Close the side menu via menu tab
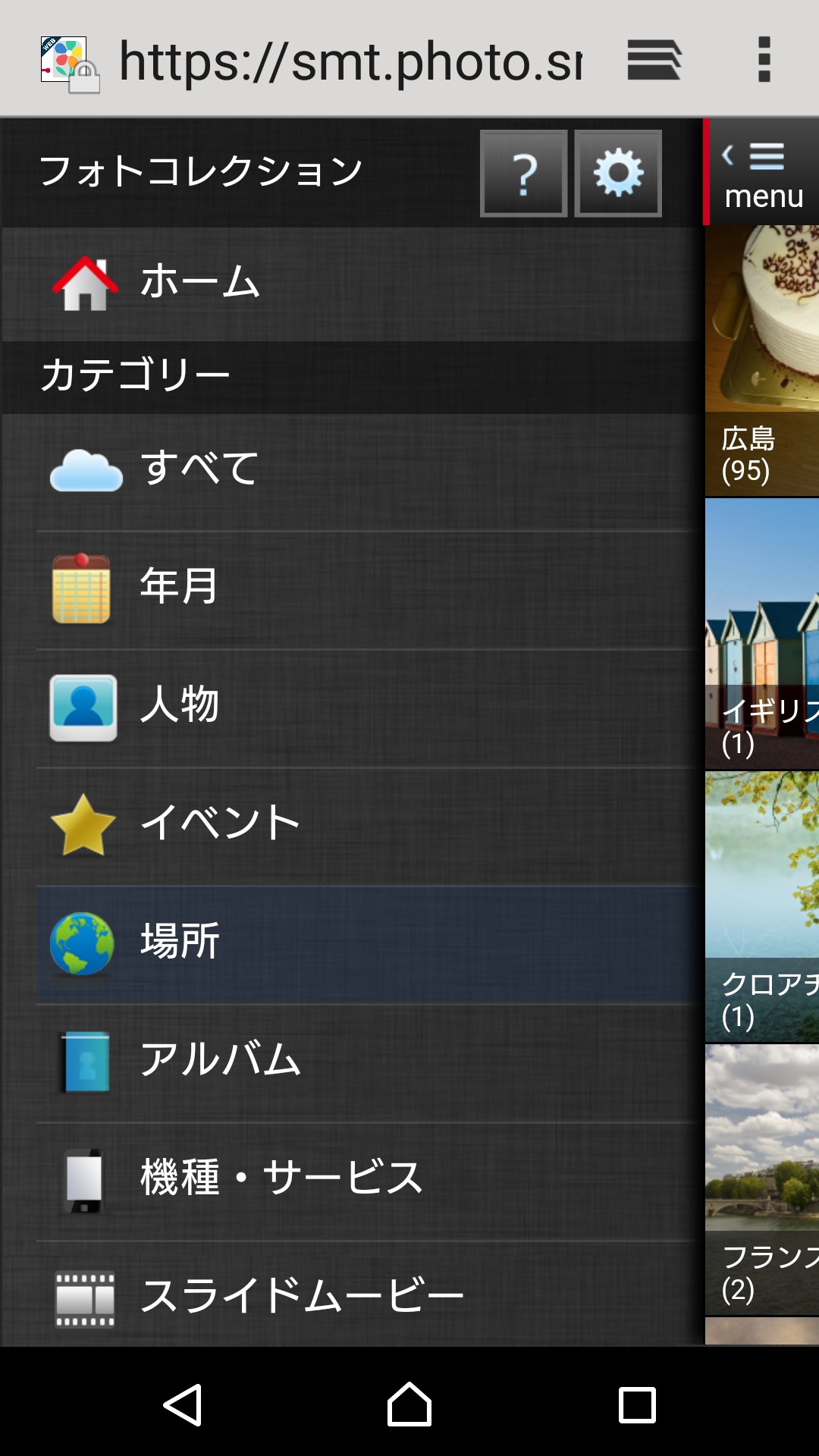This screenshot has height=1456, width=819. (761, 173)
